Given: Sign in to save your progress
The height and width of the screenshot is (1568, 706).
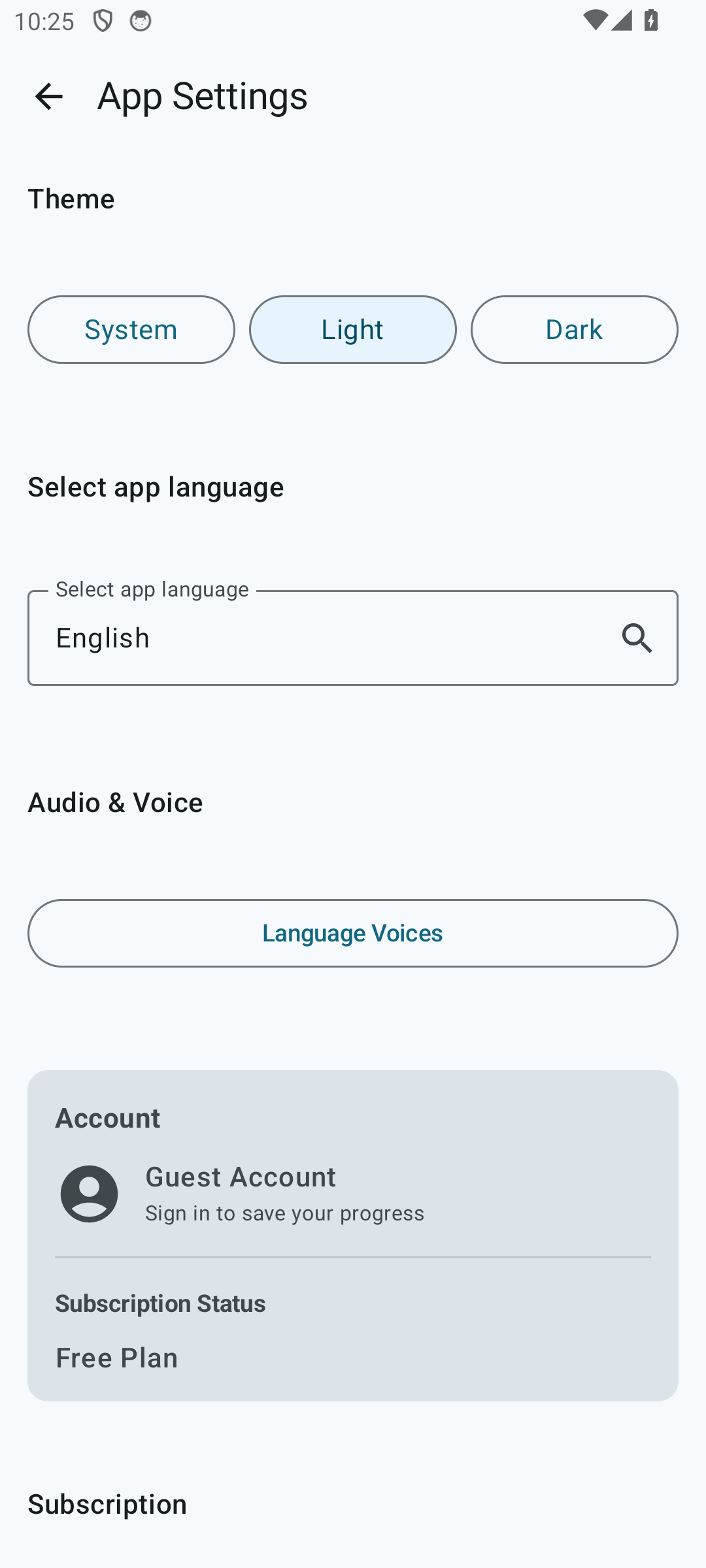Looking at the screenshot, I should point(284,1213).
